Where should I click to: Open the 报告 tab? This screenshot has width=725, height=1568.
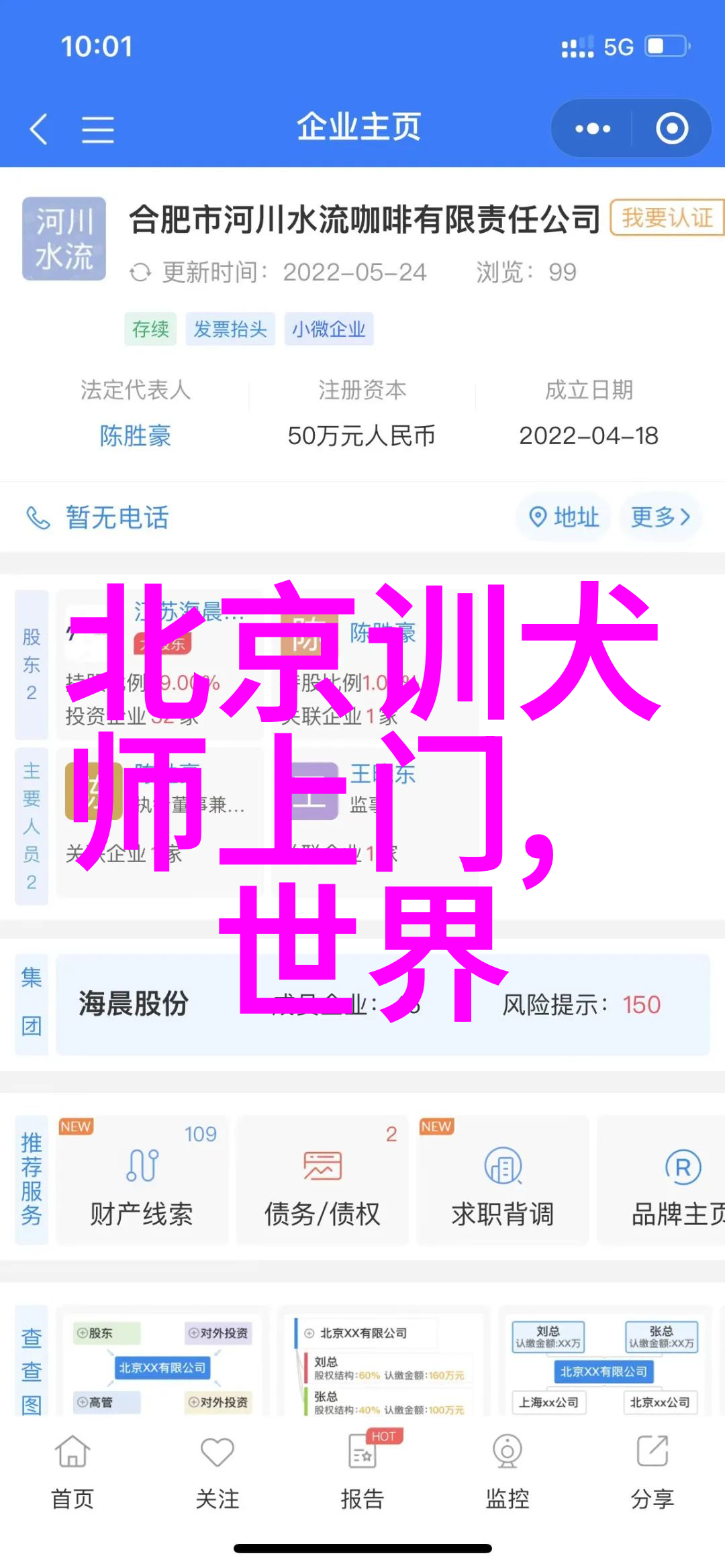(362, 1470)
